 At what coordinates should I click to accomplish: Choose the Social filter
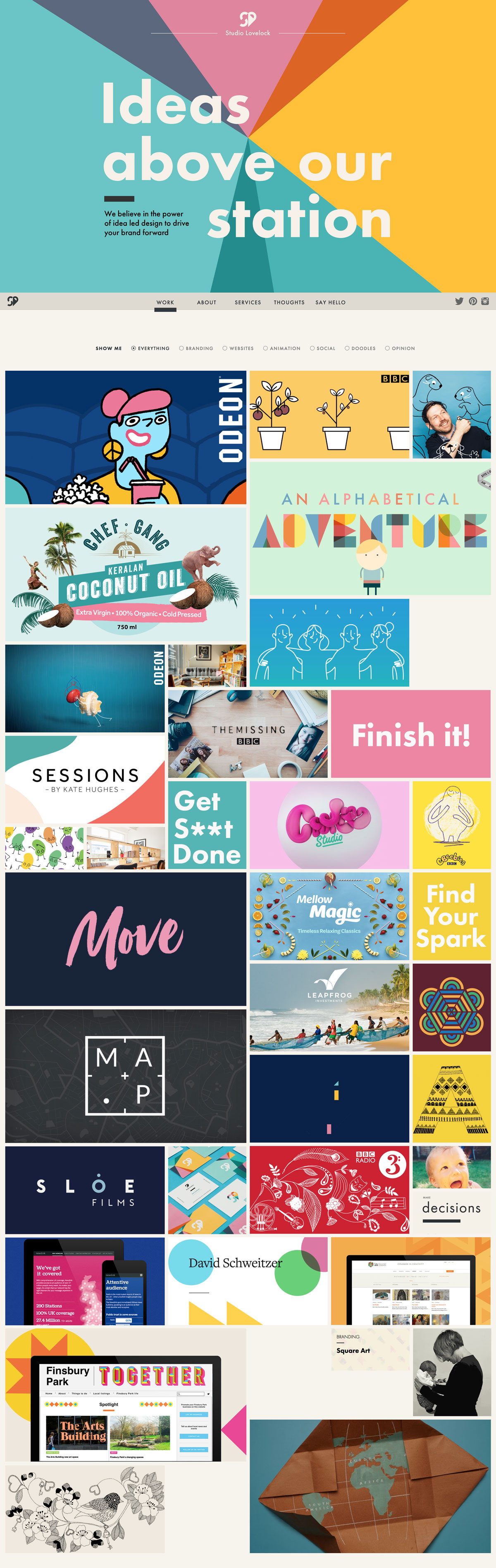pos(323,349)
